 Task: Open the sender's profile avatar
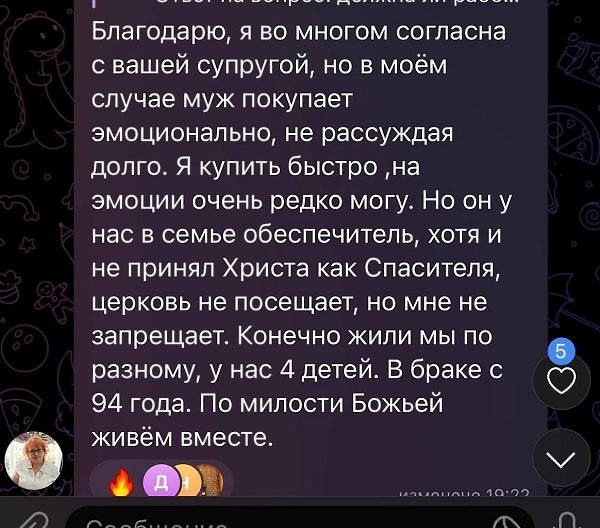pyautogui.click(x=34, y=462)
